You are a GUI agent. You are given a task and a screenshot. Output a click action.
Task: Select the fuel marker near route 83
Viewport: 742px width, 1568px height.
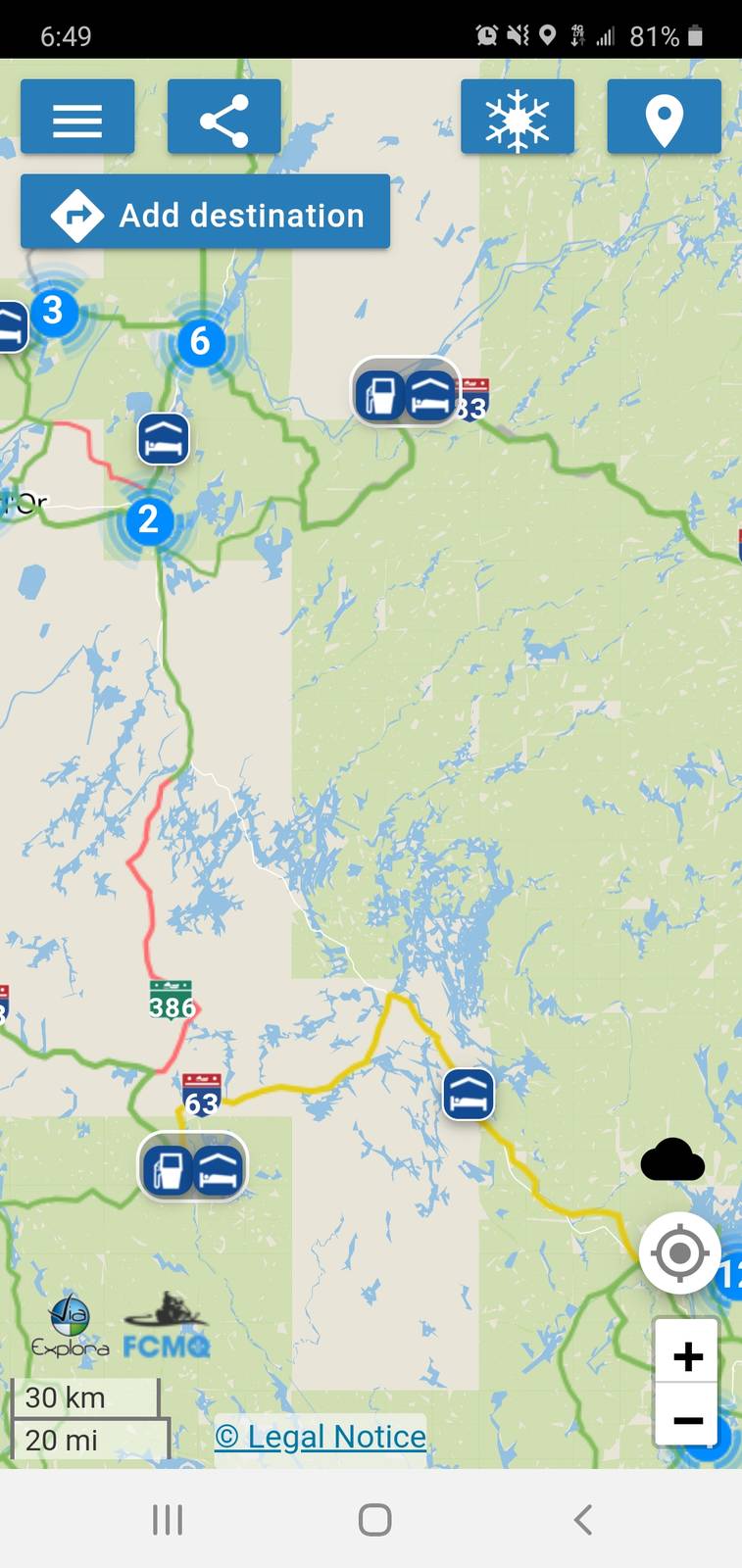[380, 394]
